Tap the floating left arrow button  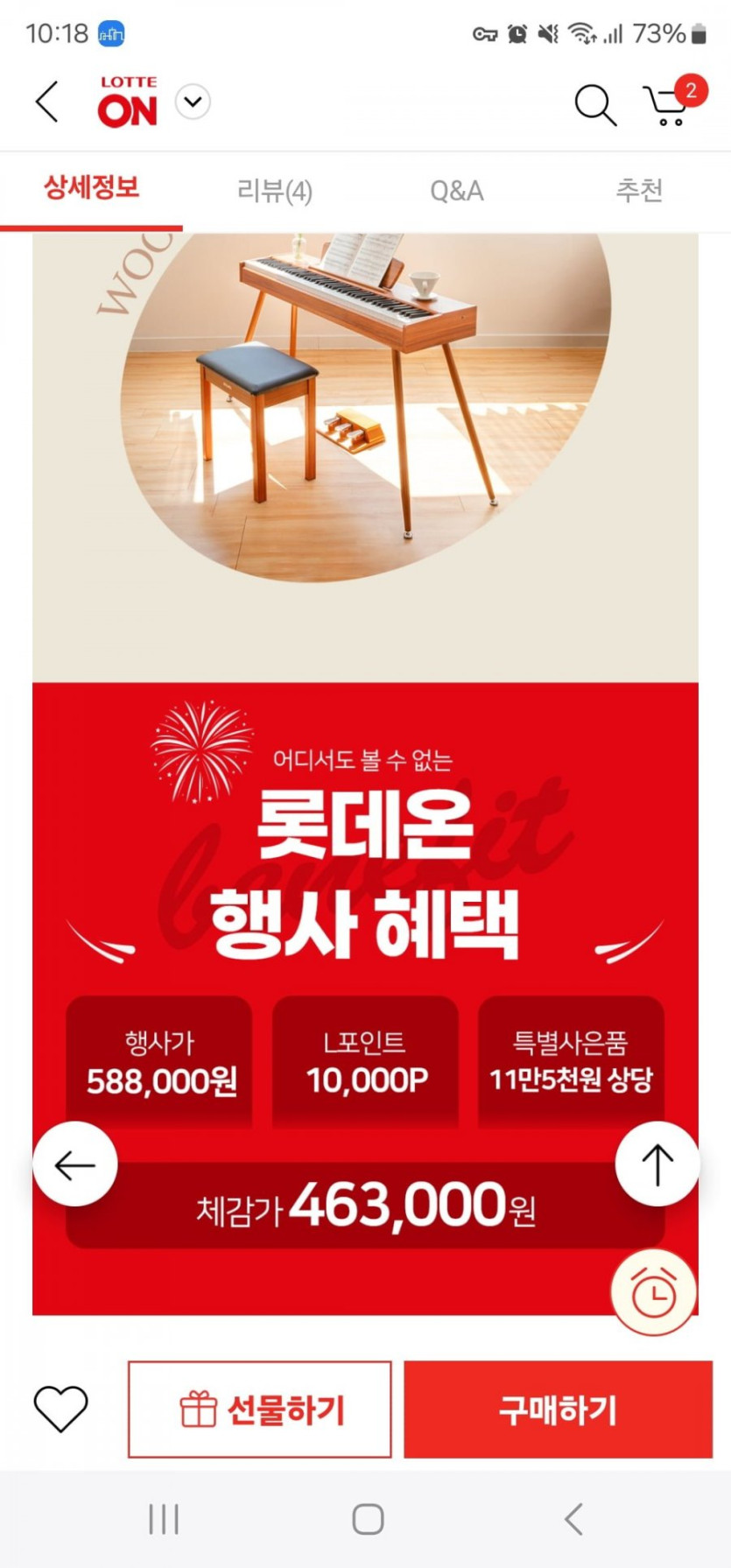click(75, 1164)
